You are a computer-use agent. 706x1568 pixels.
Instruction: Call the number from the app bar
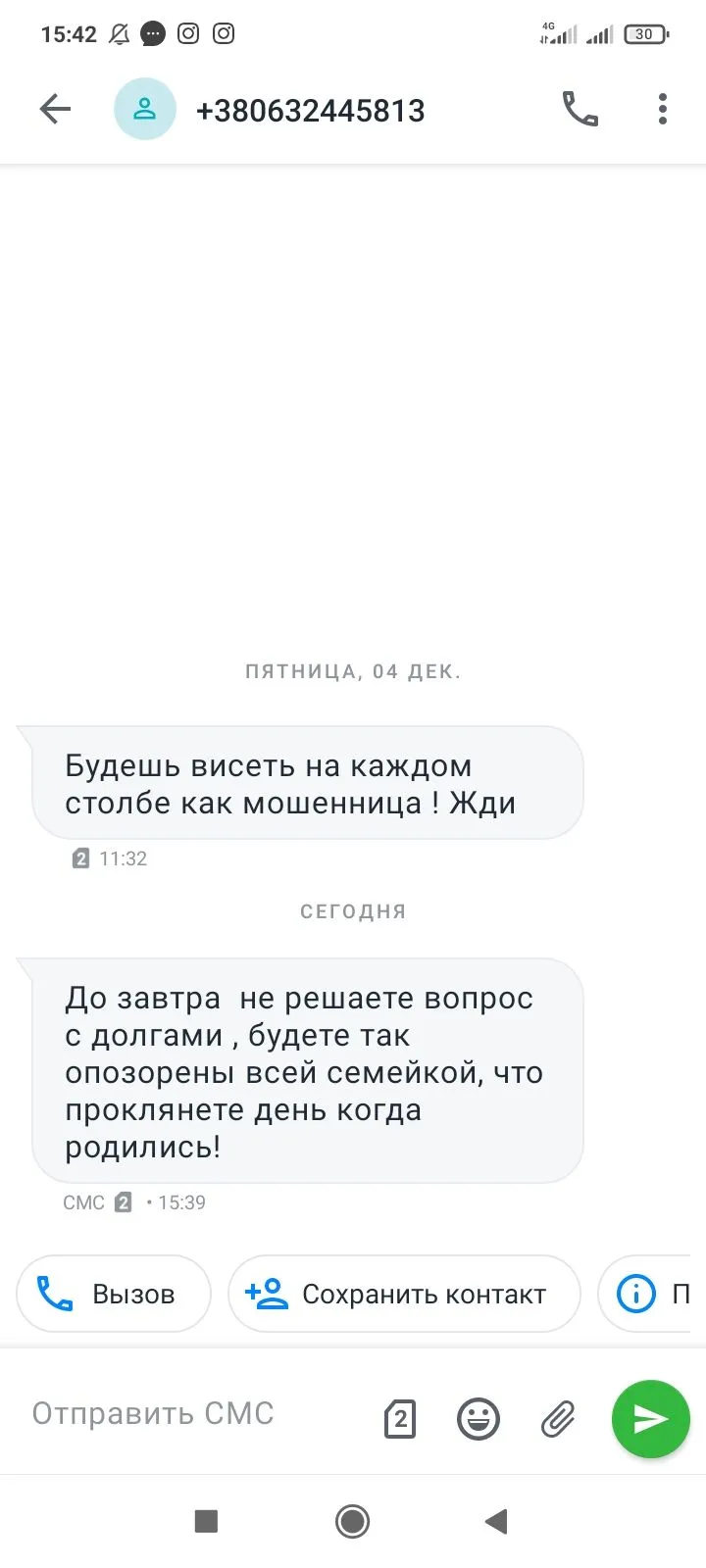point(580,109)
